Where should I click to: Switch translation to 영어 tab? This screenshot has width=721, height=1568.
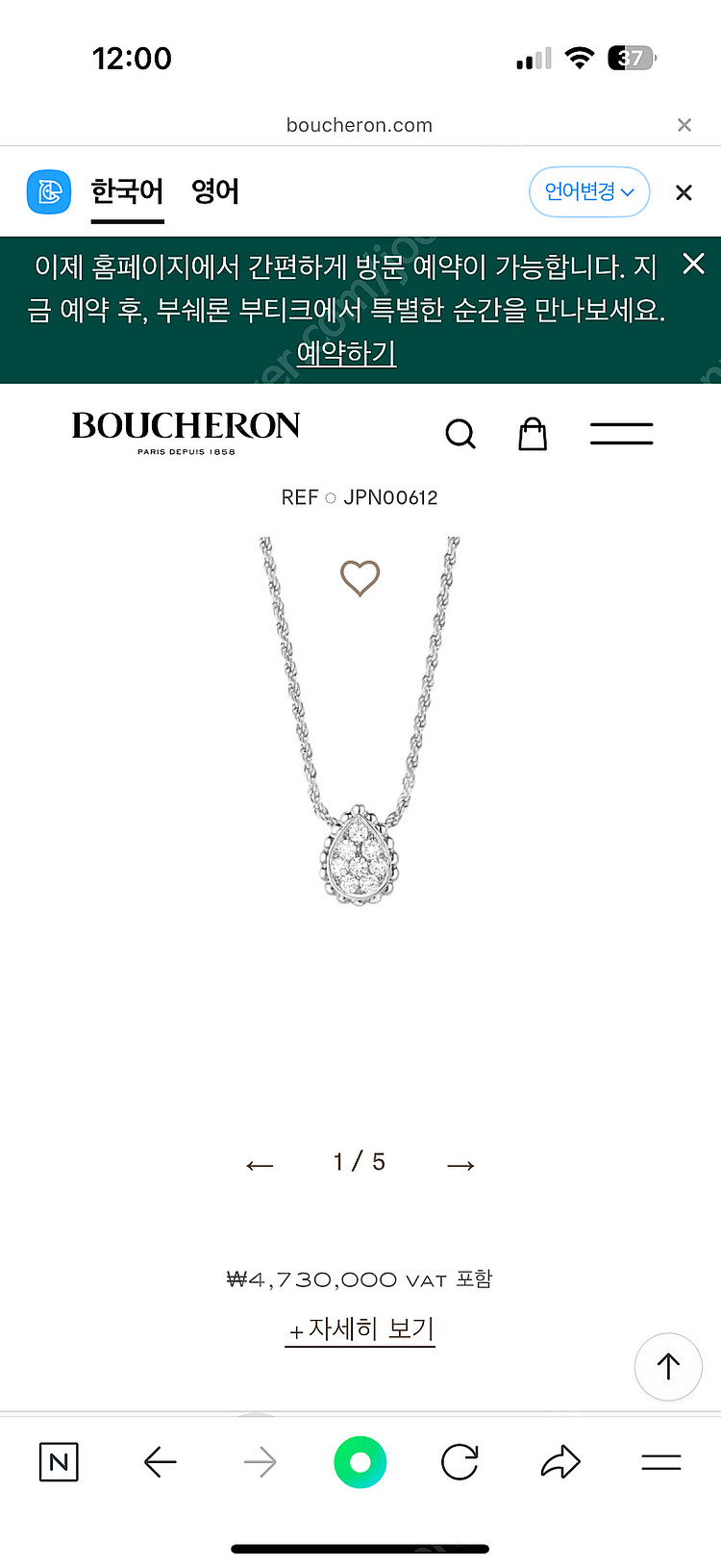tap(215, 191)
